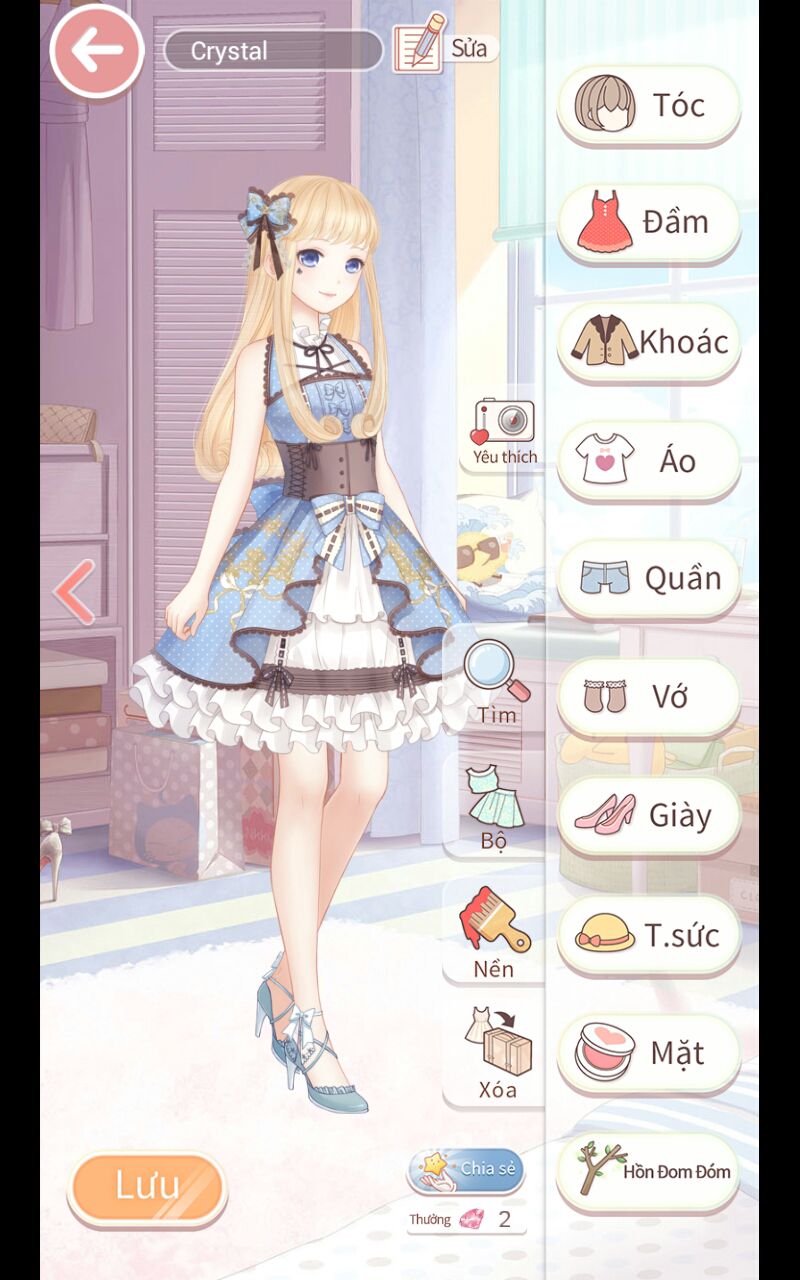Tap the Yêu thích camera icon

(x=505, y=432)
